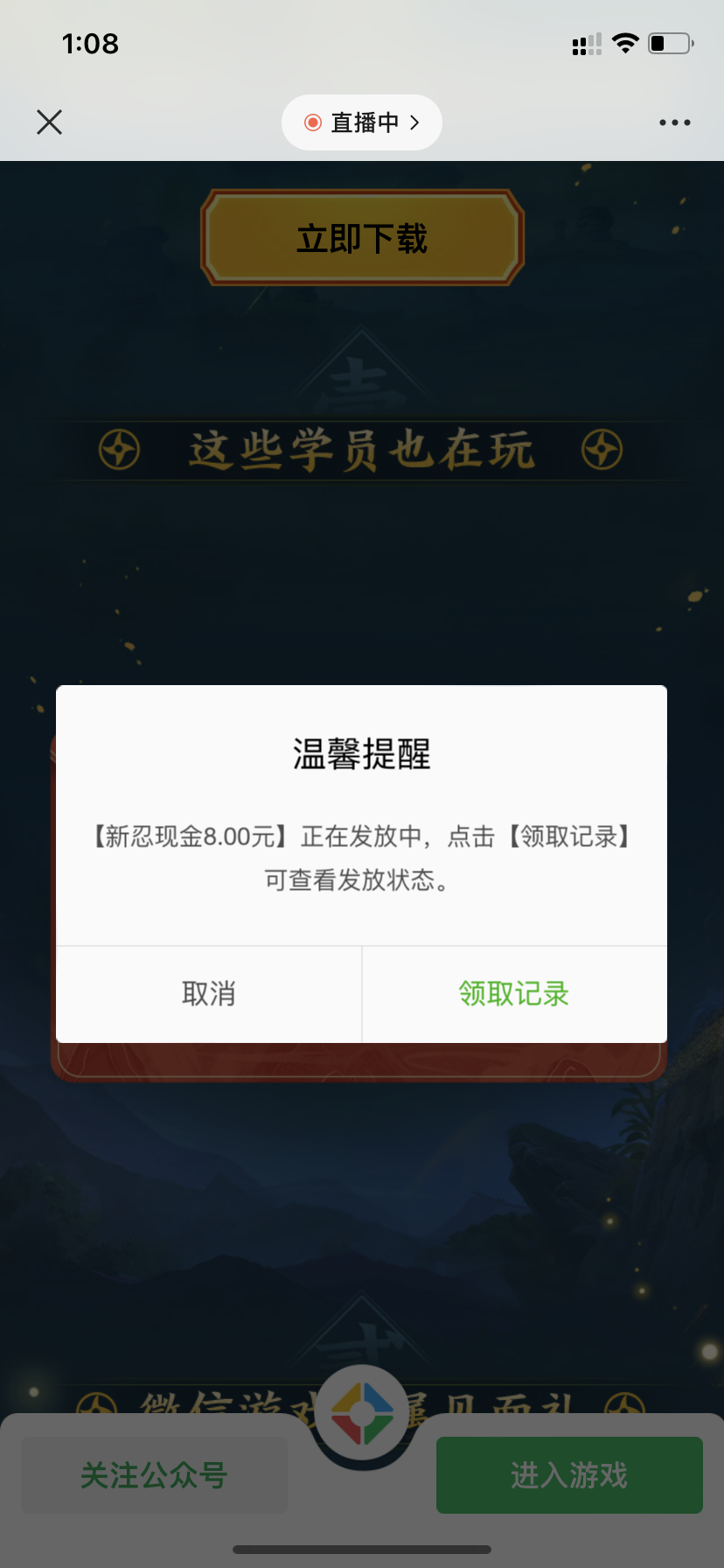Expand the 直播中 chevron to view live stream
This screenshot has height=1568, width=724.
[x=416, y=122]
